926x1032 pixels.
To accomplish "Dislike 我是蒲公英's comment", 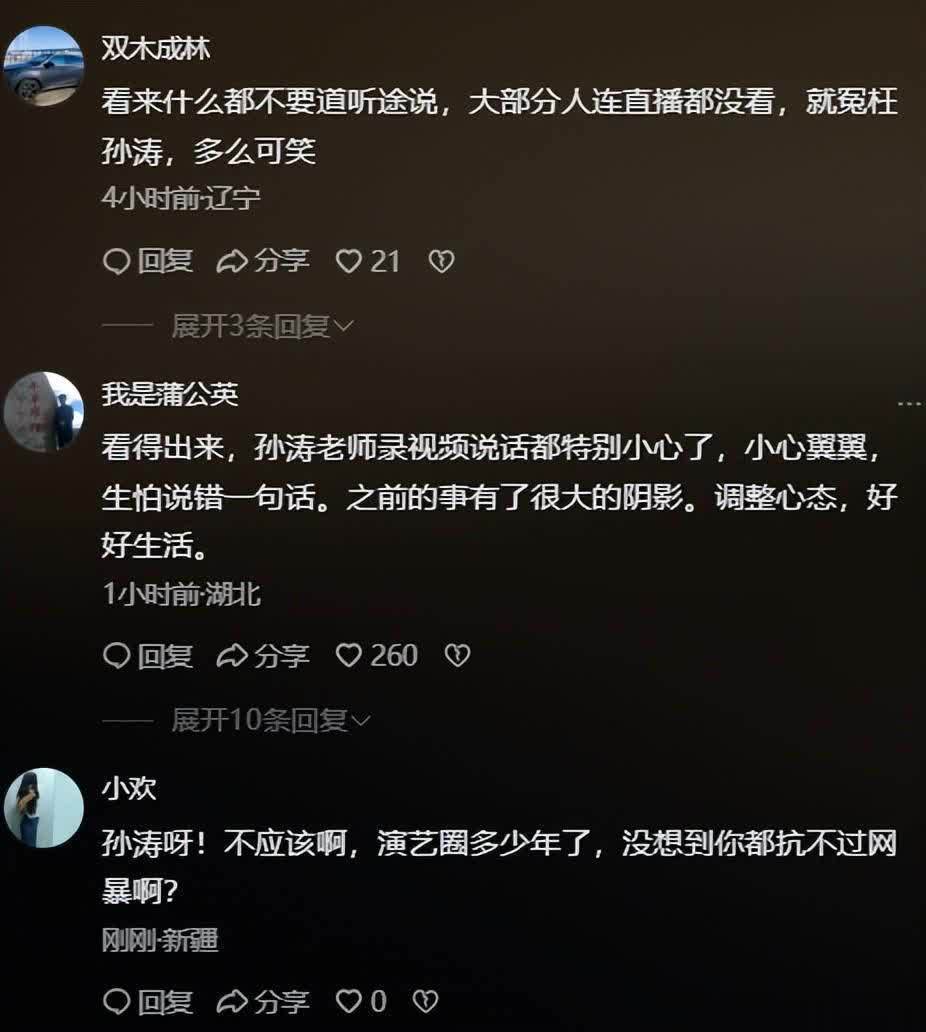I will click(x=457, y=656).
